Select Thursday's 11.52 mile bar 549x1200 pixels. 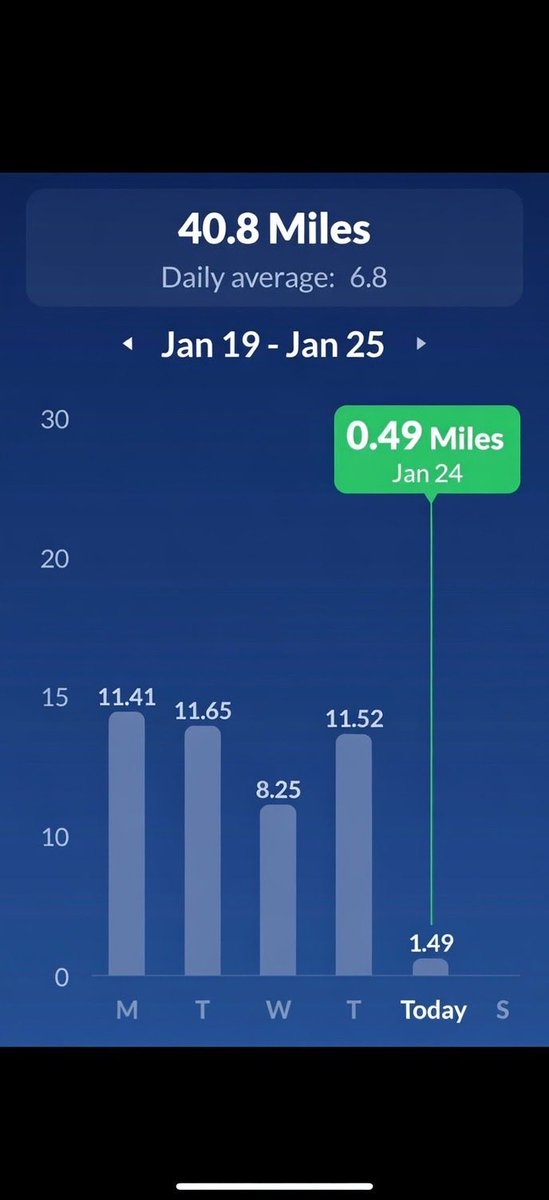tap(354, 855)
